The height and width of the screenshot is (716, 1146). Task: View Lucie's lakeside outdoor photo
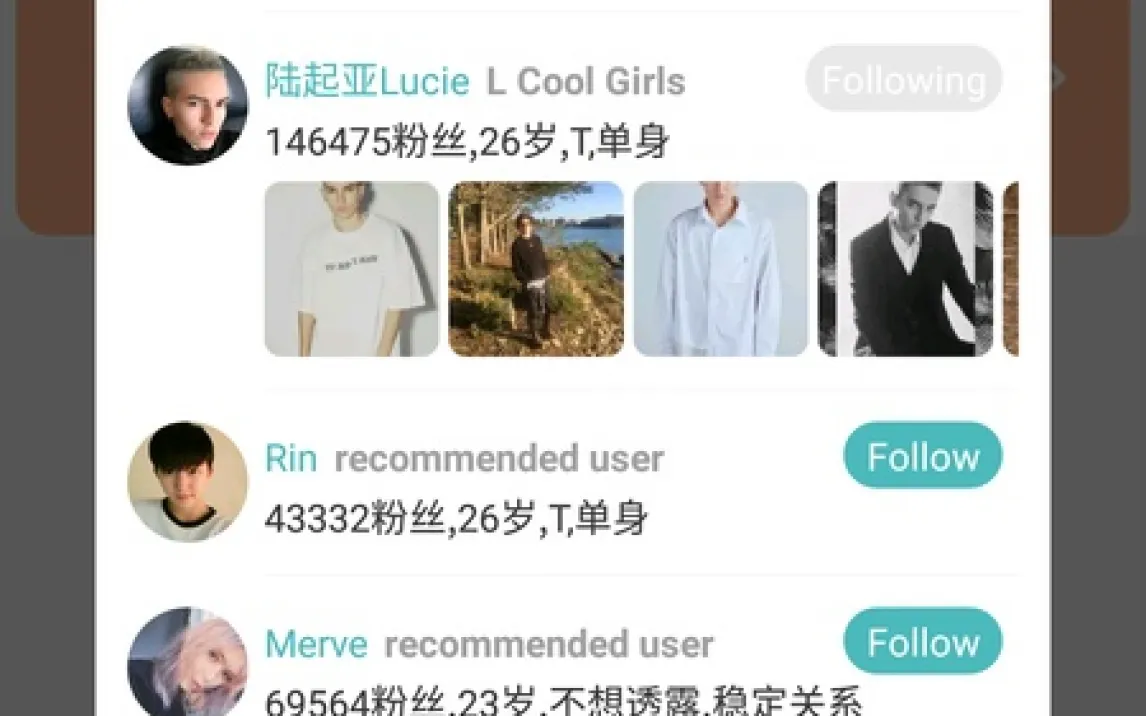pos(536,268)
